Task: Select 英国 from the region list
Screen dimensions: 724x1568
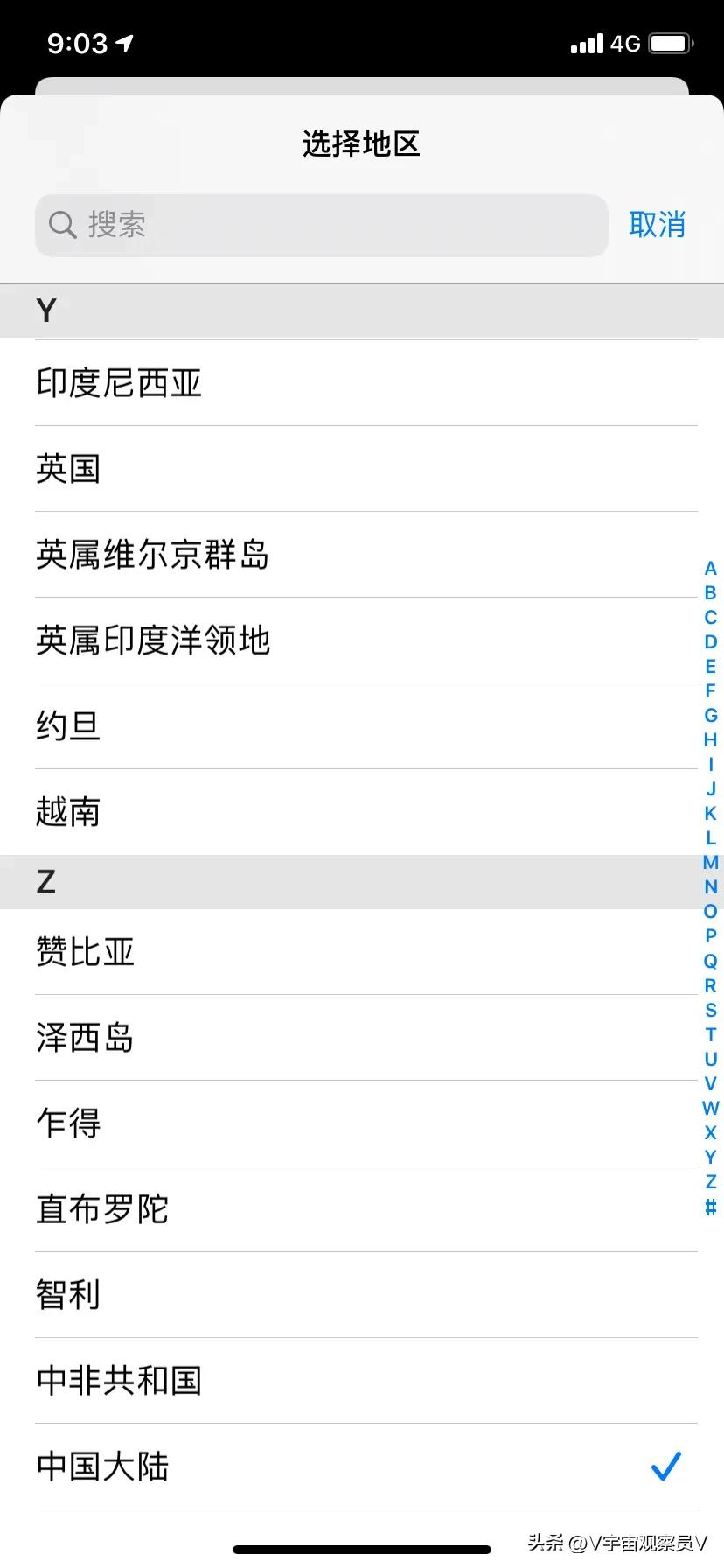Action: click(69, 469)
